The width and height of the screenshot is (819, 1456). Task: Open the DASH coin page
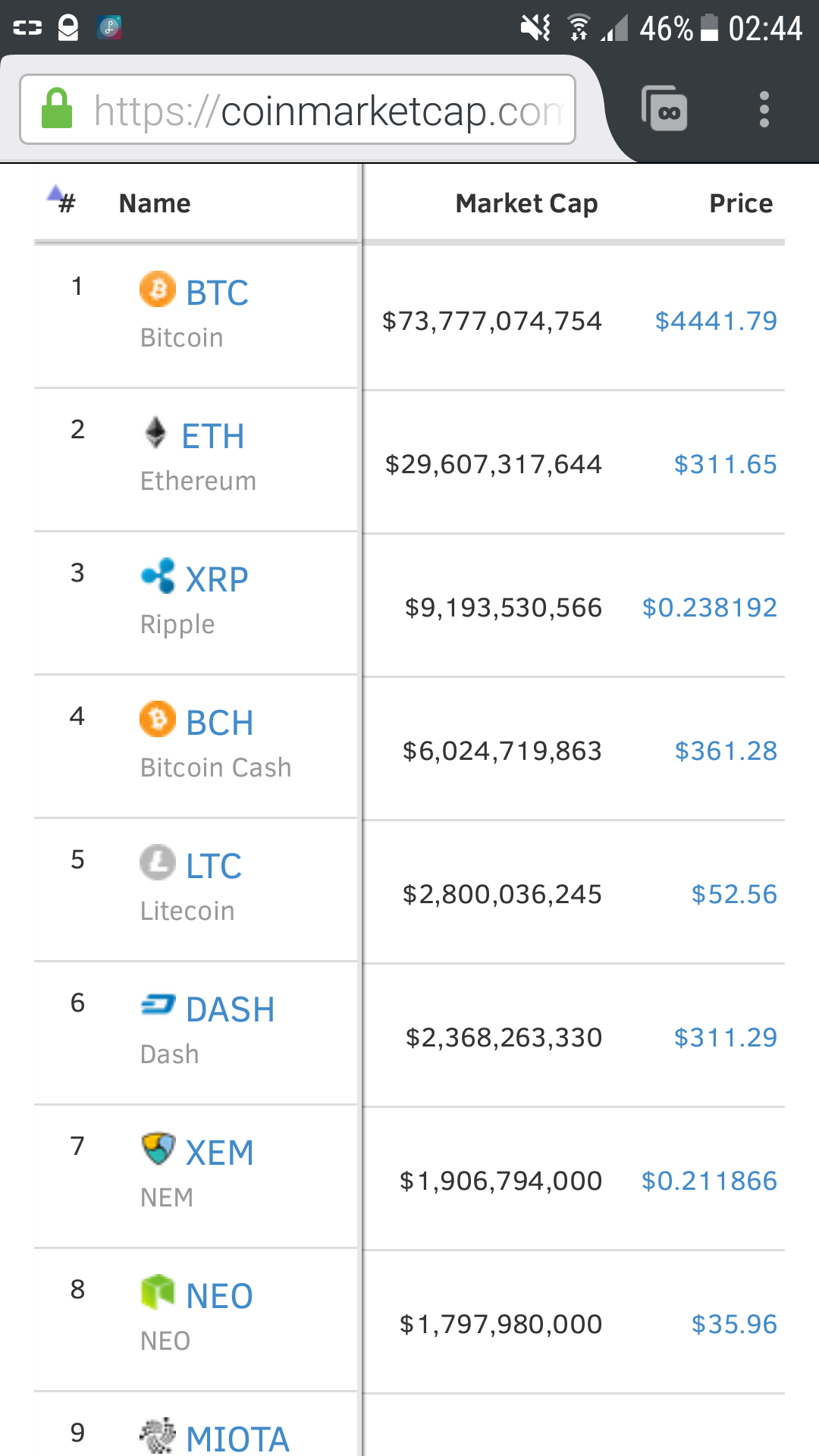(230, 1010)
